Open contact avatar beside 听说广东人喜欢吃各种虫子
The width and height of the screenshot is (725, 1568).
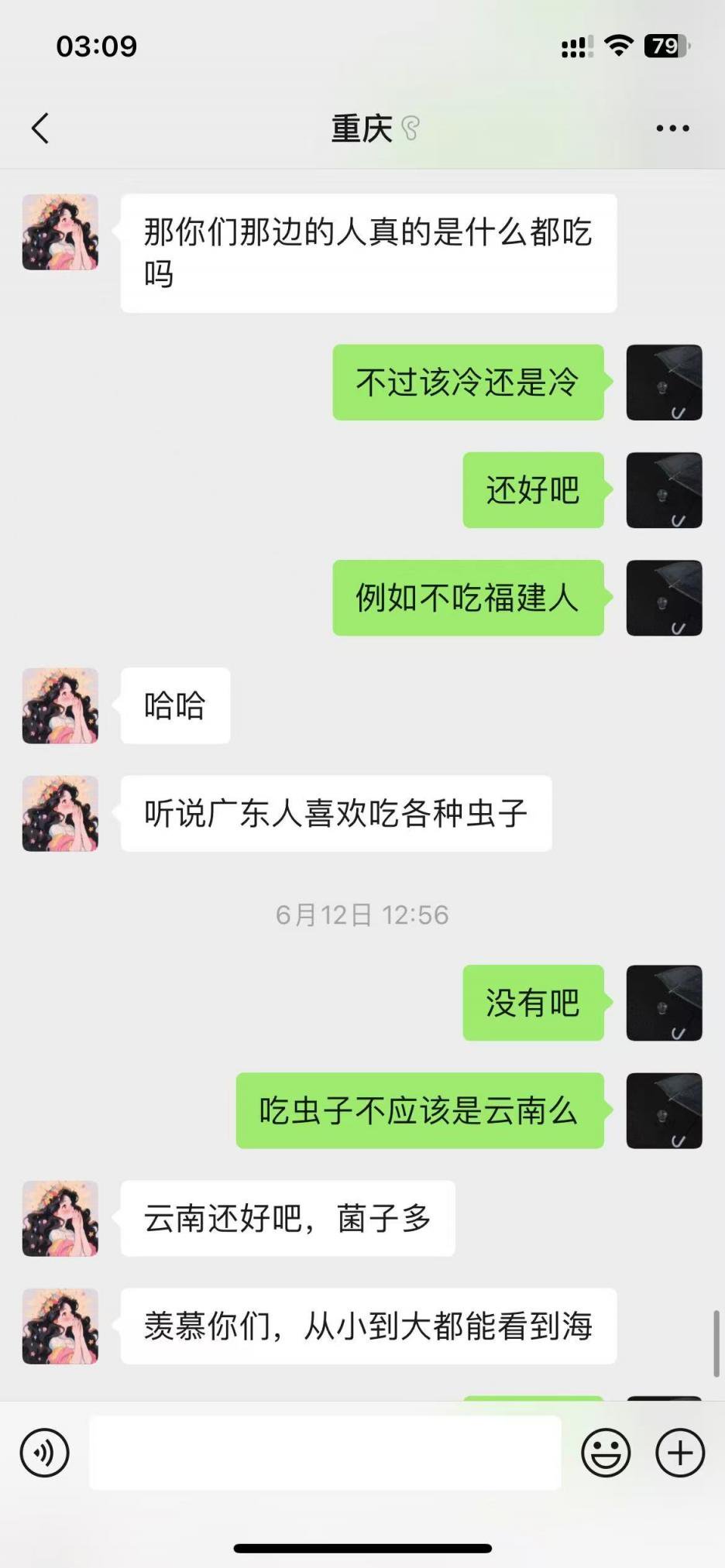click(60, 814)
